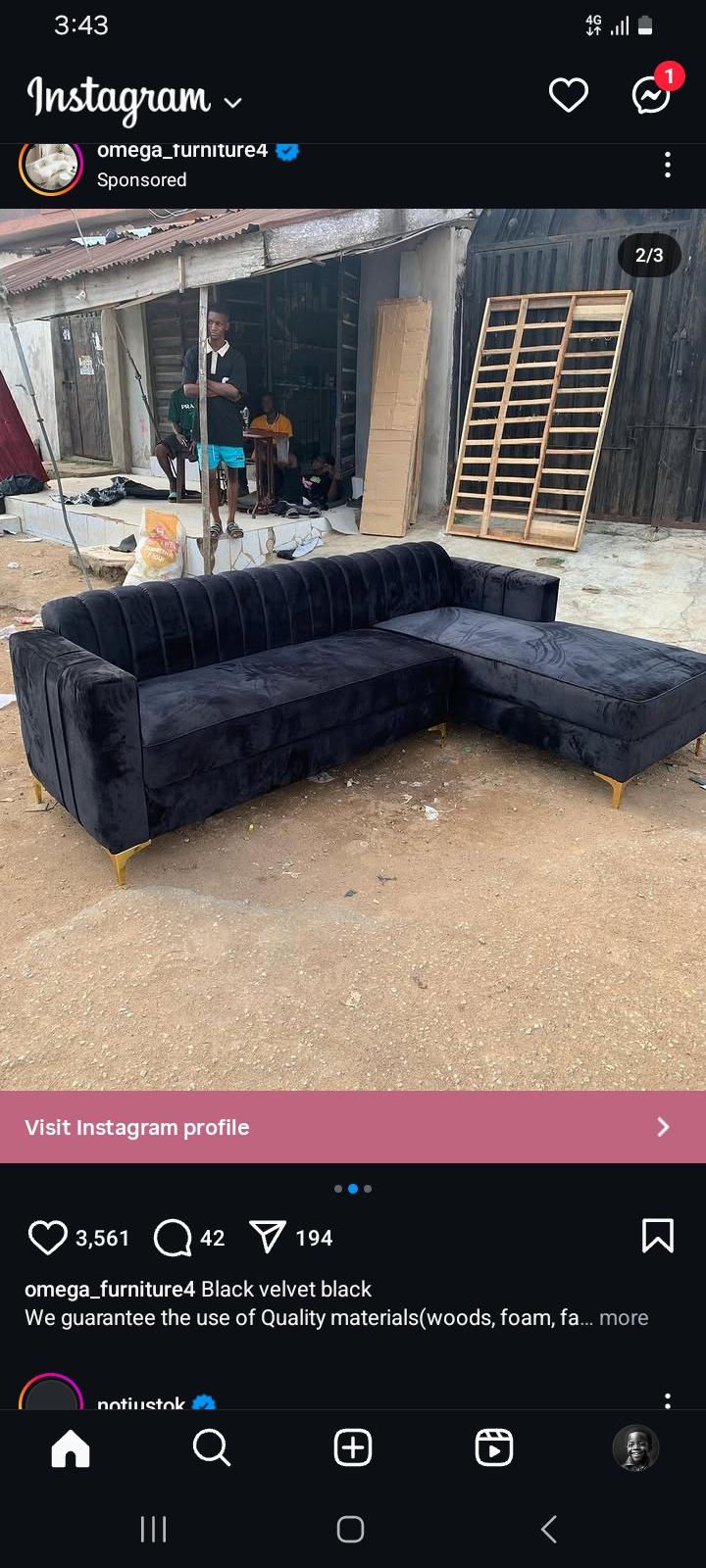
Task: Open recent apps from navigation bar
Action: 154,1529
